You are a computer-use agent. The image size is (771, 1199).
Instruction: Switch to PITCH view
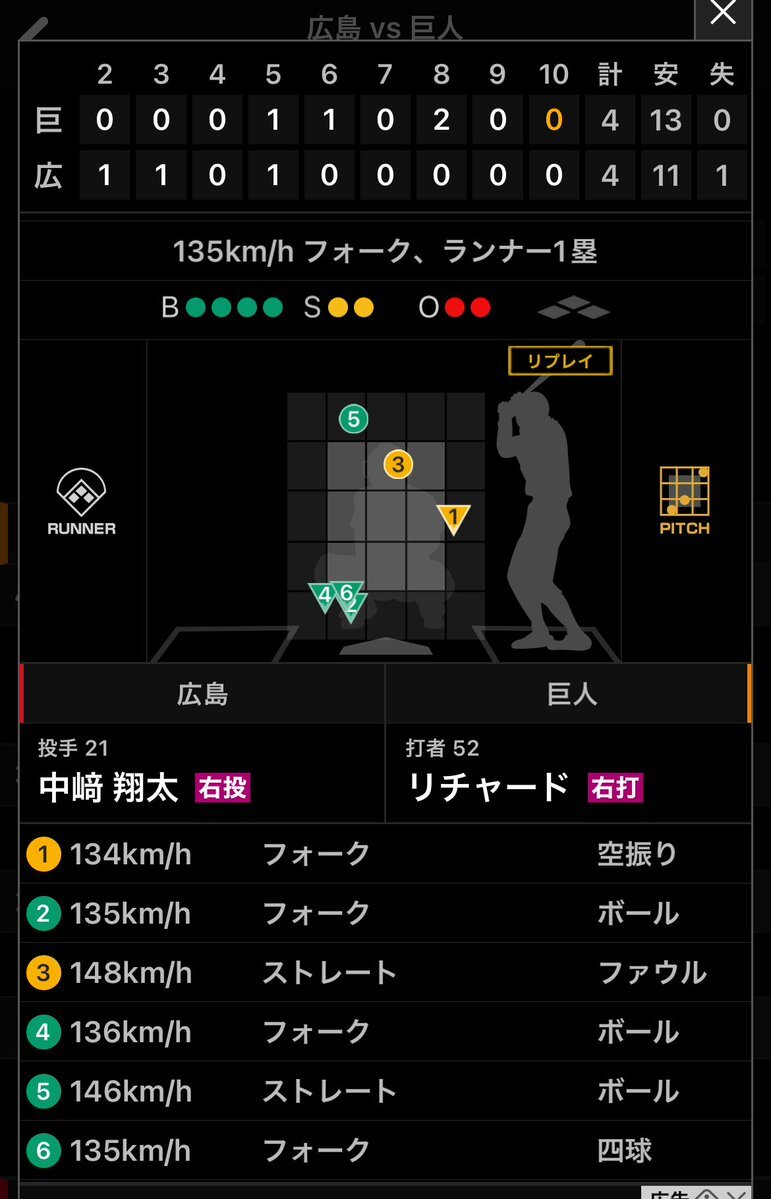[x=684, y=500]
